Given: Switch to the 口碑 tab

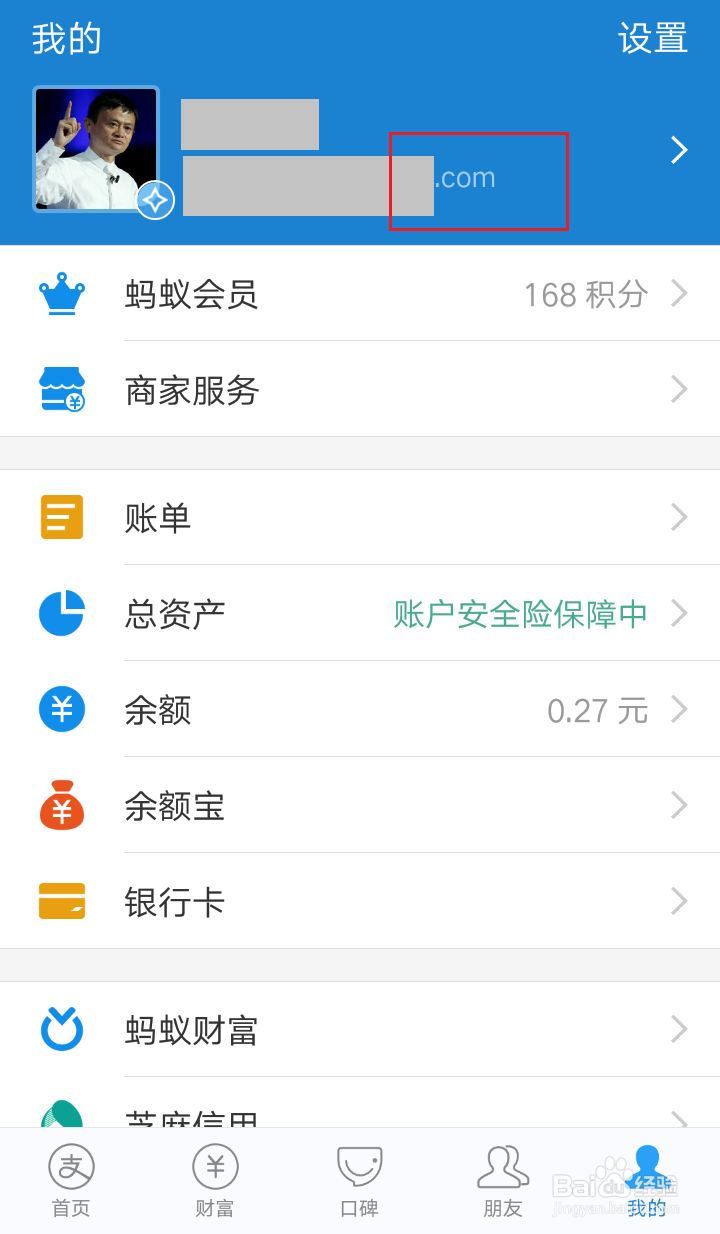Looking at the screenshot, I should (360, 1181).
